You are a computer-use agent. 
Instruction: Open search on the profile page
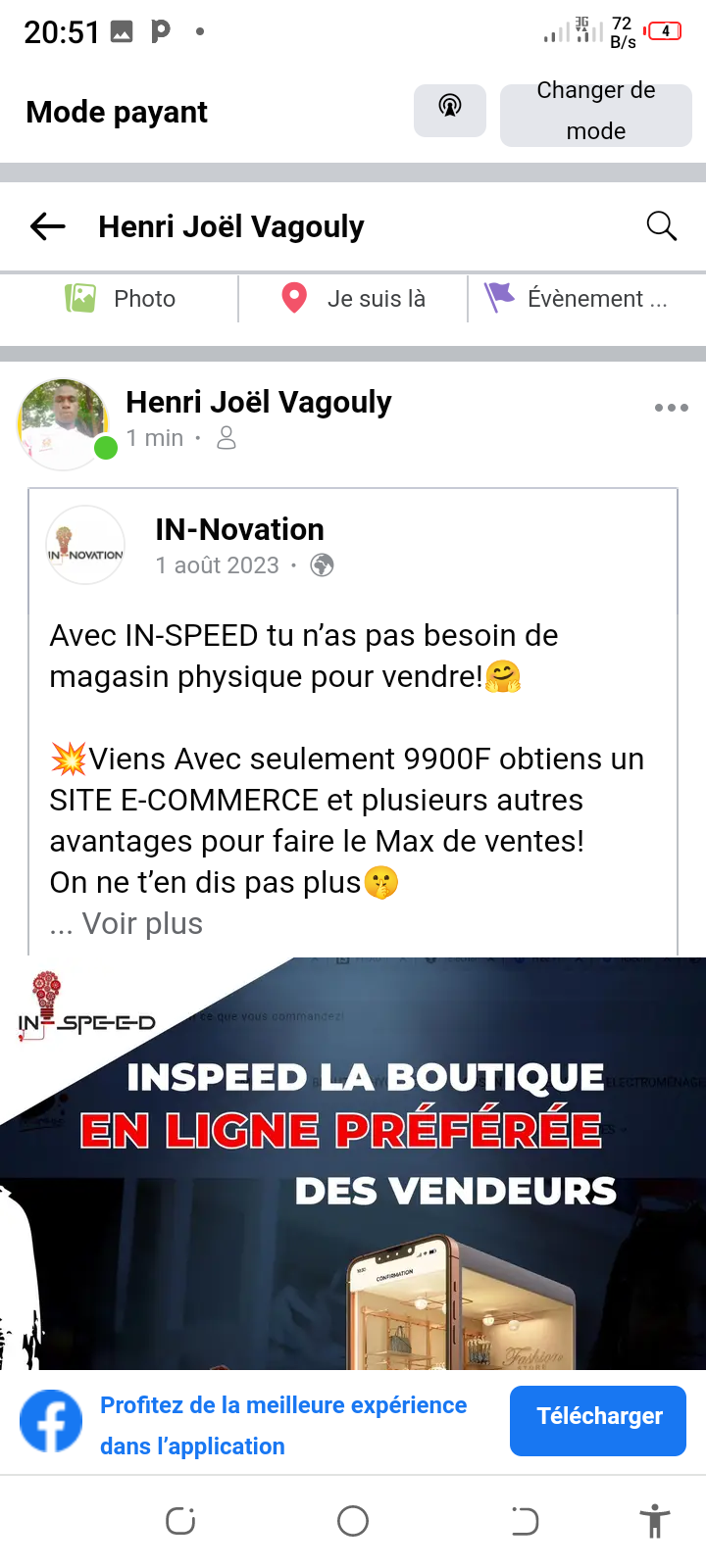tap(662, 226)
